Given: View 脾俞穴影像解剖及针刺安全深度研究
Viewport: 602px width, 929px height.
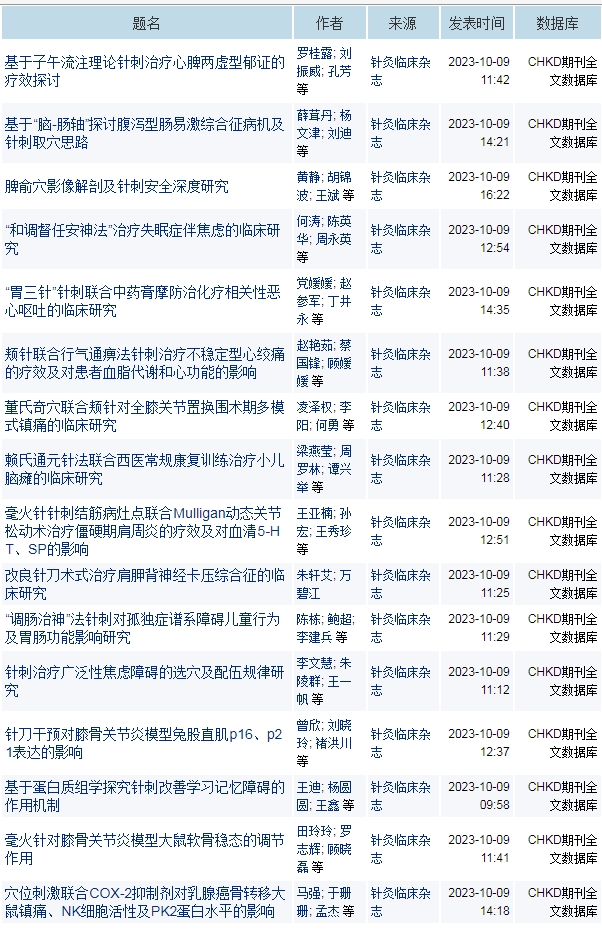Looking at the screenshot, I should pos(116,186).
